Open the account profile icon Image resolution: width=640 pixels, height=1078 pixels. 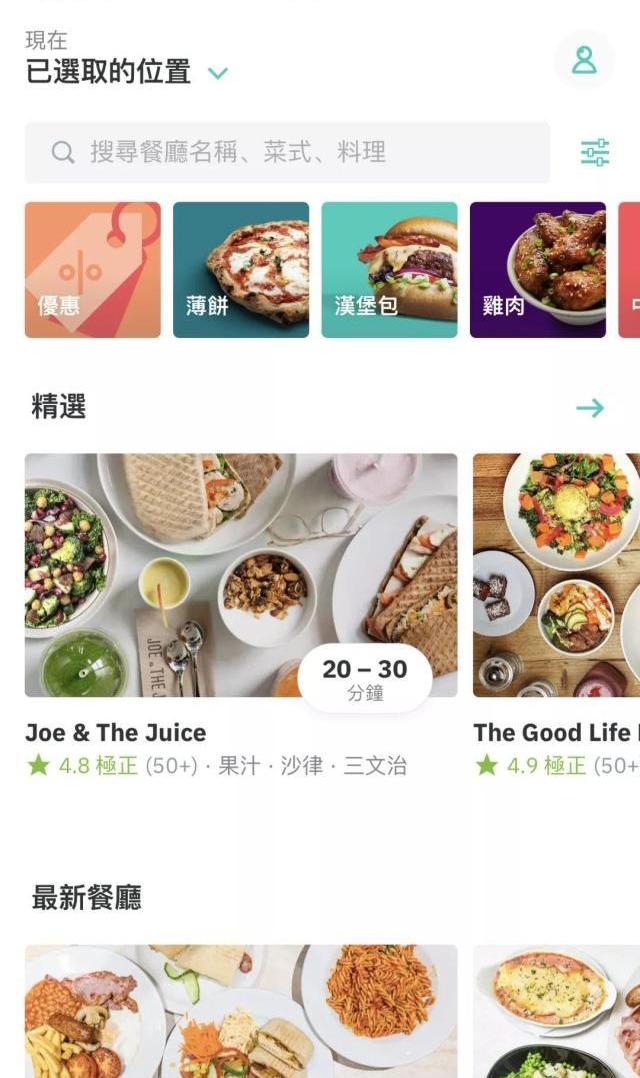point(584,60)
